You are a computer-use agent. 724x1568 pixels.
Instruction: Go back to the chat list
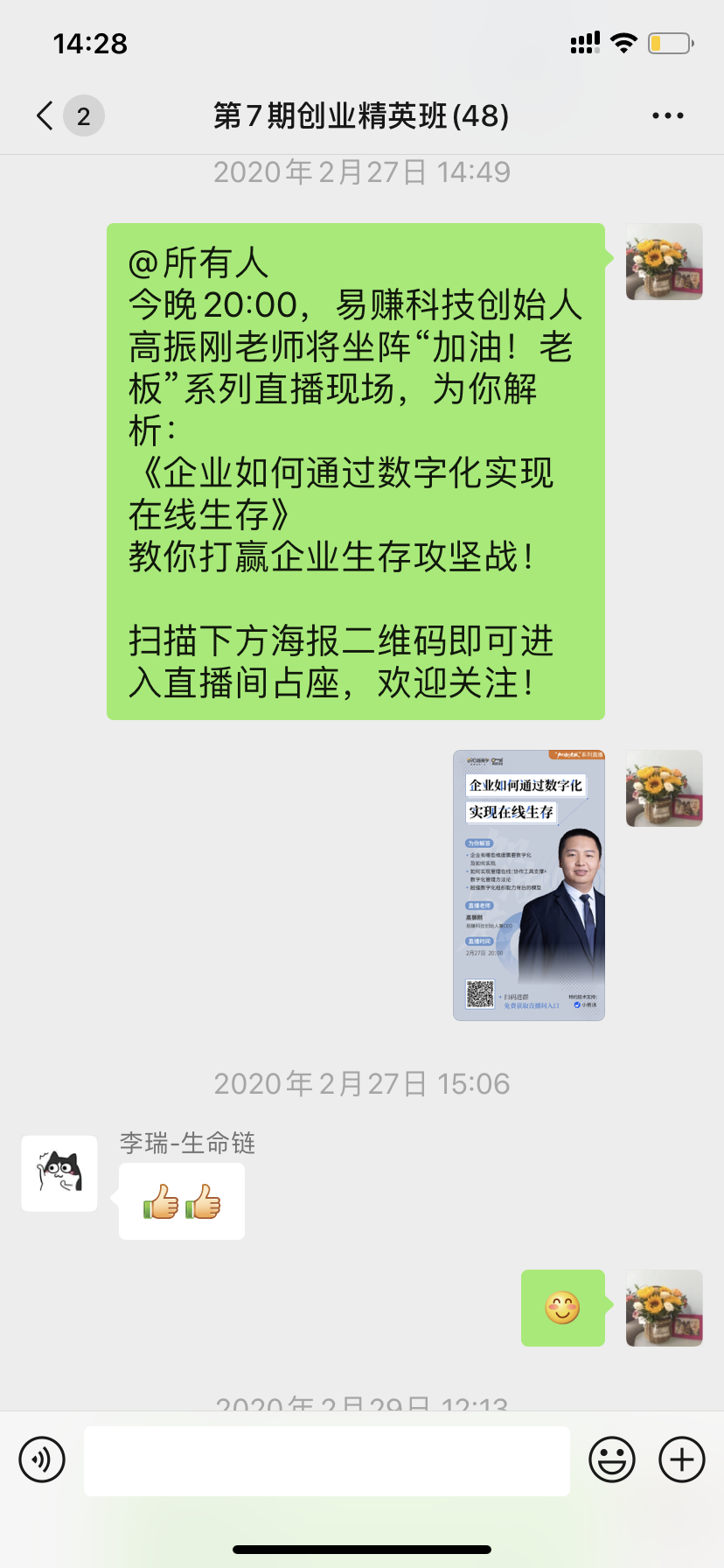click(x=45, y=115)
